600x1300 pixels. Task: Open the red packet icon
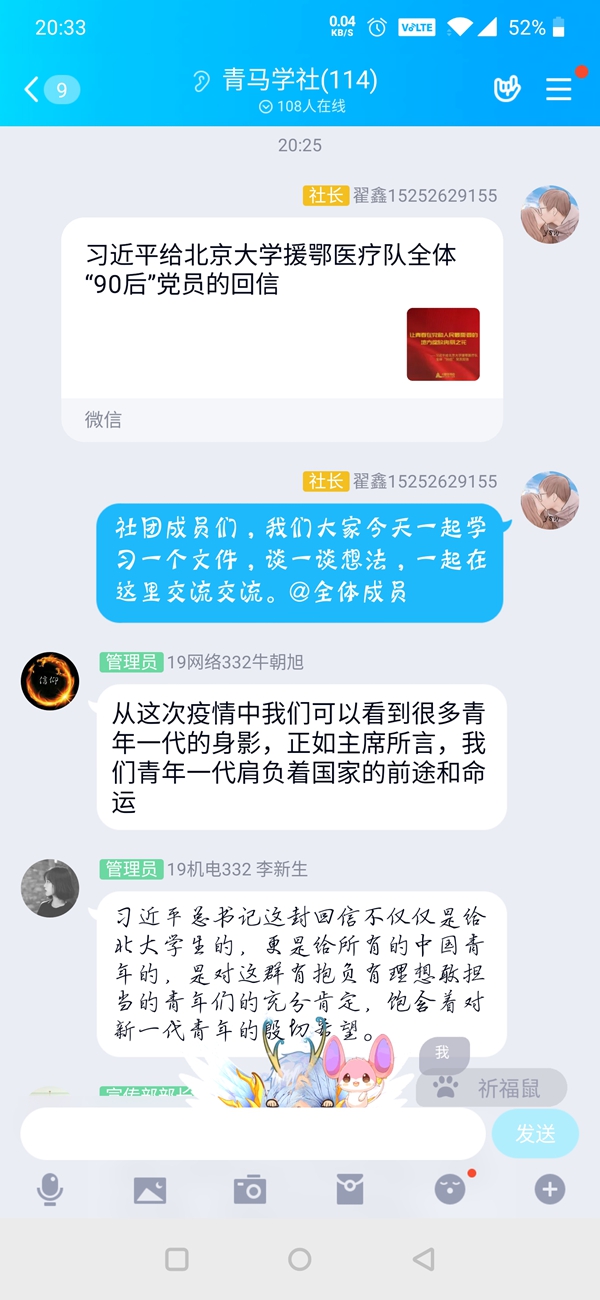click(x=350, y=1189)
